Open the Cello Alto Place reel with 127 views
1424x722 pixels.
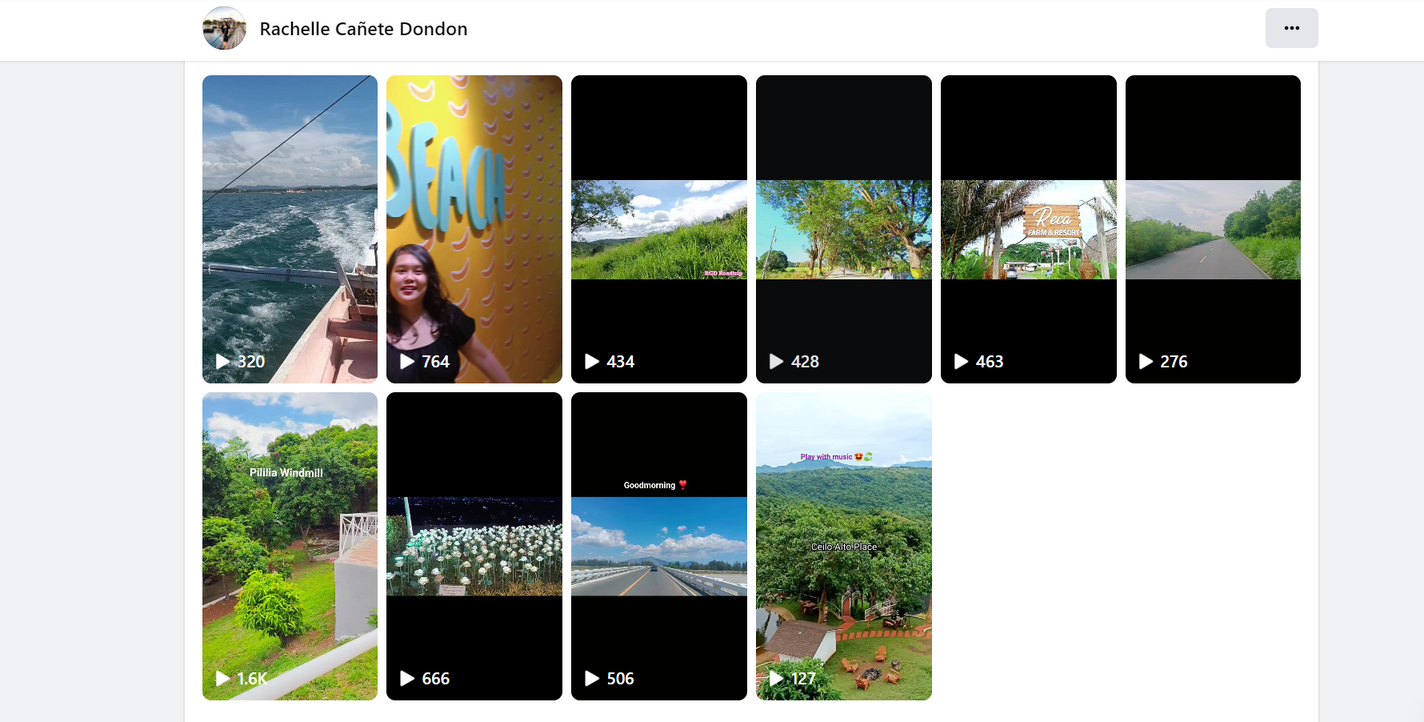[x=843, y=546]
